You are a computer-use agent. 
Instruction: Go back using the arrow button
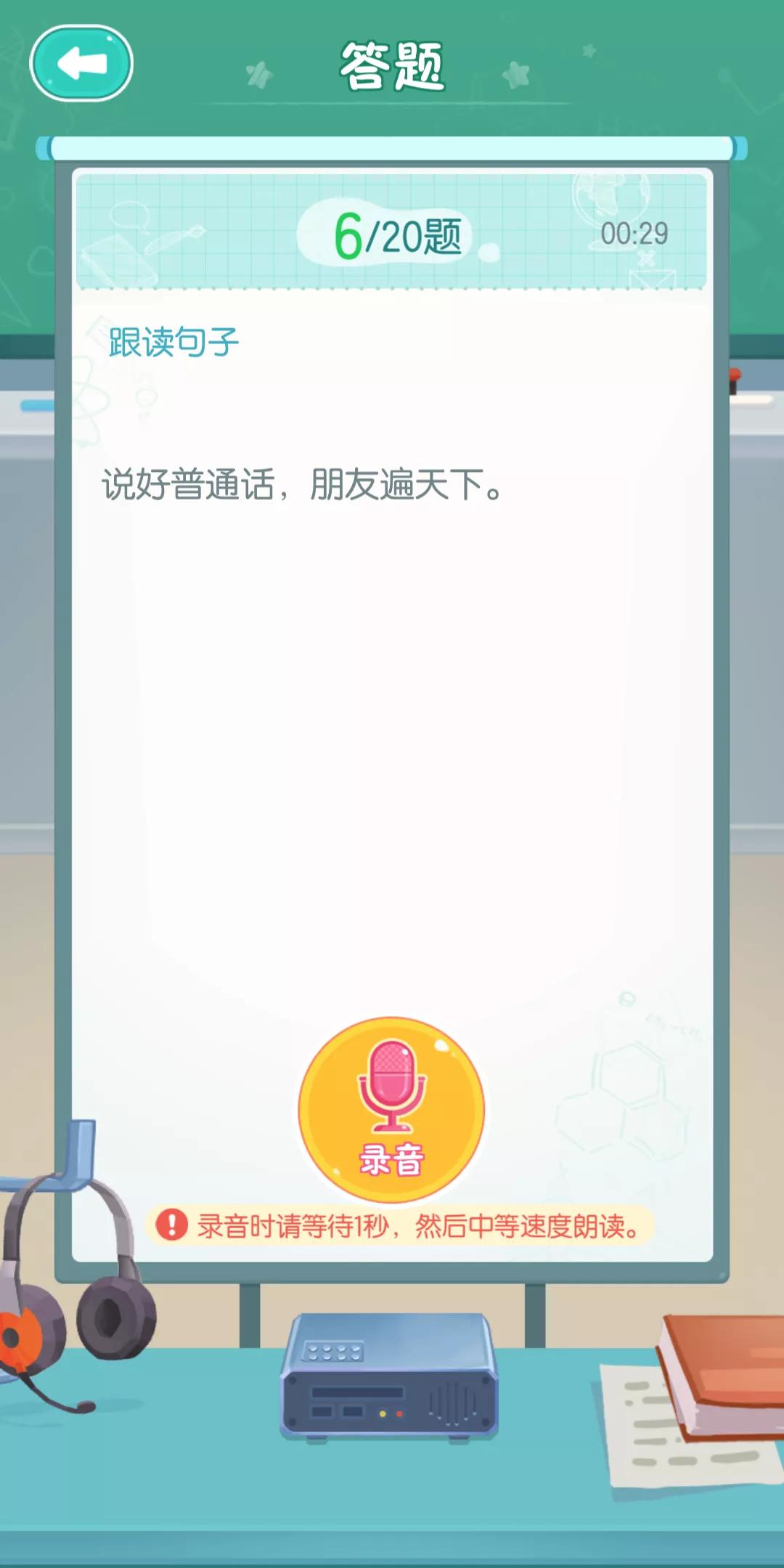pos(81,64)
